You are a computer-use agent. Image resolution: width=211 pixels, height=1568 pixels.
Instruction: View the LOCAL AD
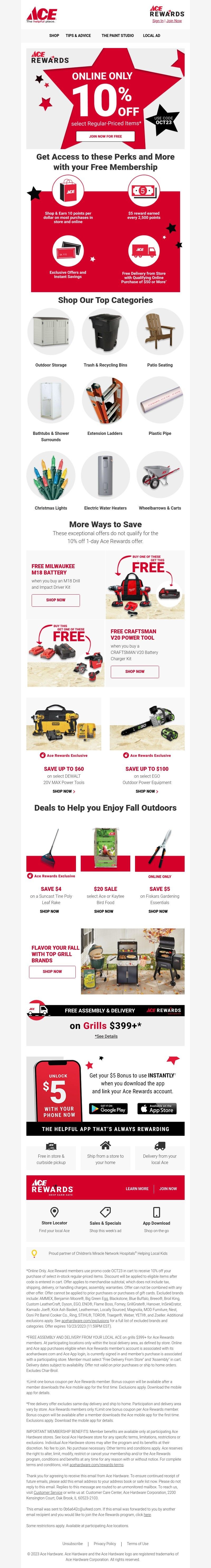151,35
